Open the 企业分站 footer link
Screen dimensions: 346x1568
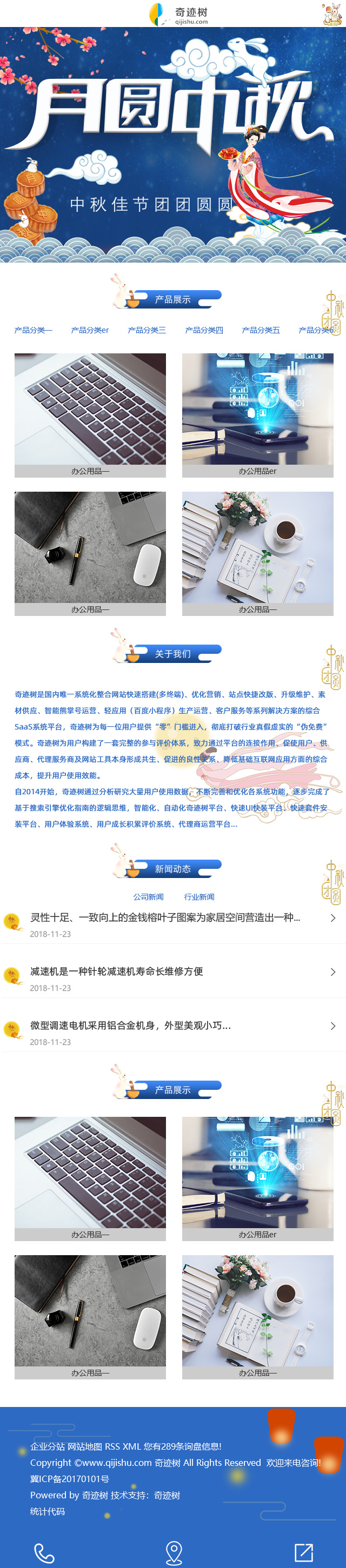tap(48, 1446)
